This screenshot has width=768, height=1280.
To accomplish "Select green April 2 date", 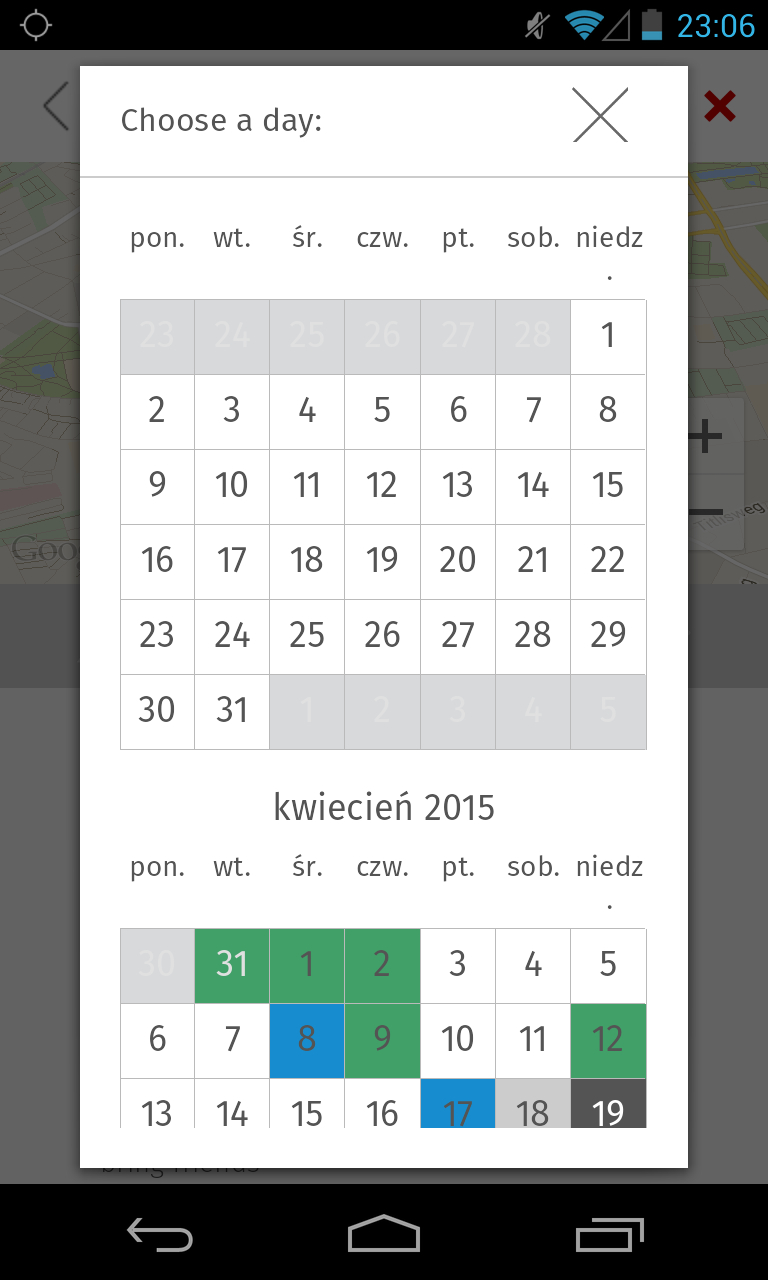I will tap(382, 966).
